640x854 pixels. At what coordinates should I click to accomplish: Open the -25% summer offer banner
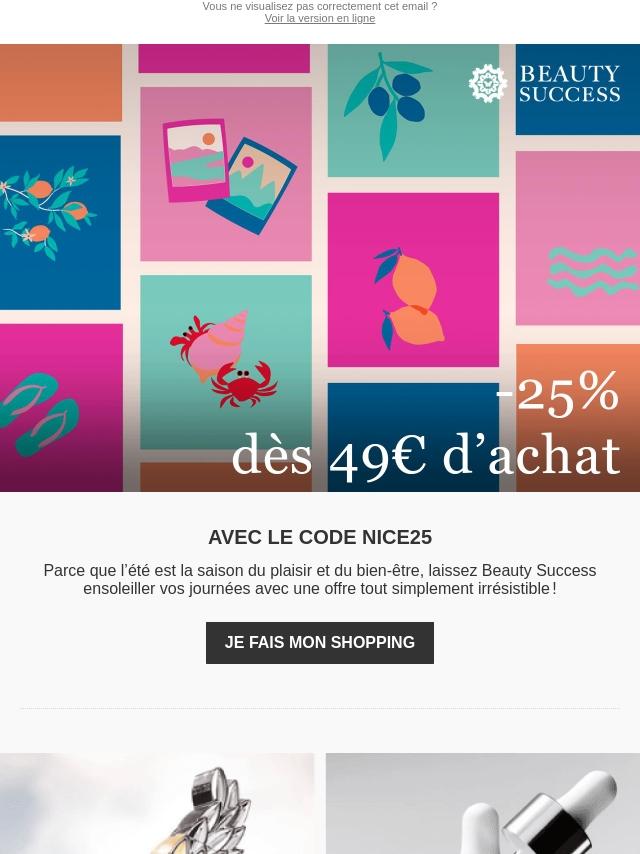[x=320, y=268]
